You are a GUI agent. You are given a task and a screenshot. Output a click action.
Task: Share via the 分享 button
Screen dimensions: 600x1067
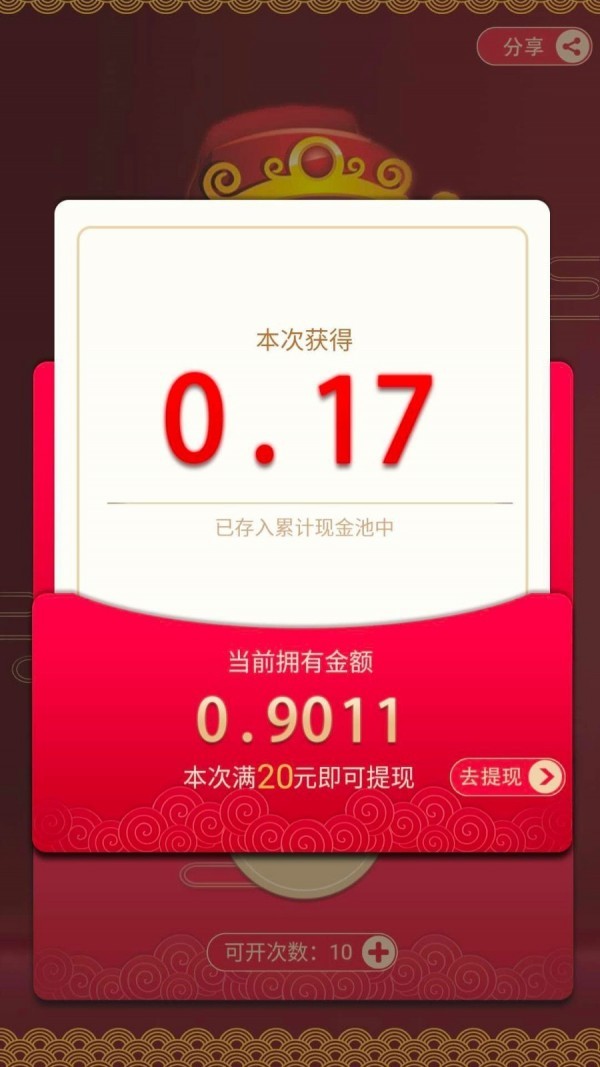point(535,46)
